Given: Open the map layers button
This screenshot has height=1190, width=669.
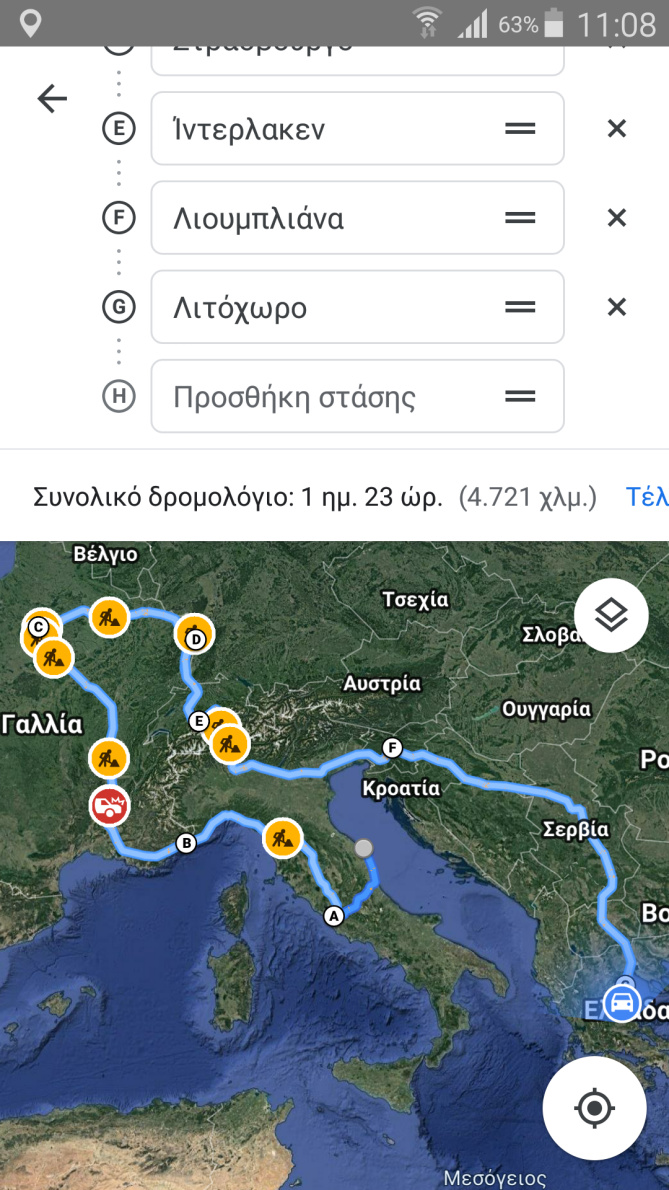Looking at the screenshot, I should (x=611, y=615).
